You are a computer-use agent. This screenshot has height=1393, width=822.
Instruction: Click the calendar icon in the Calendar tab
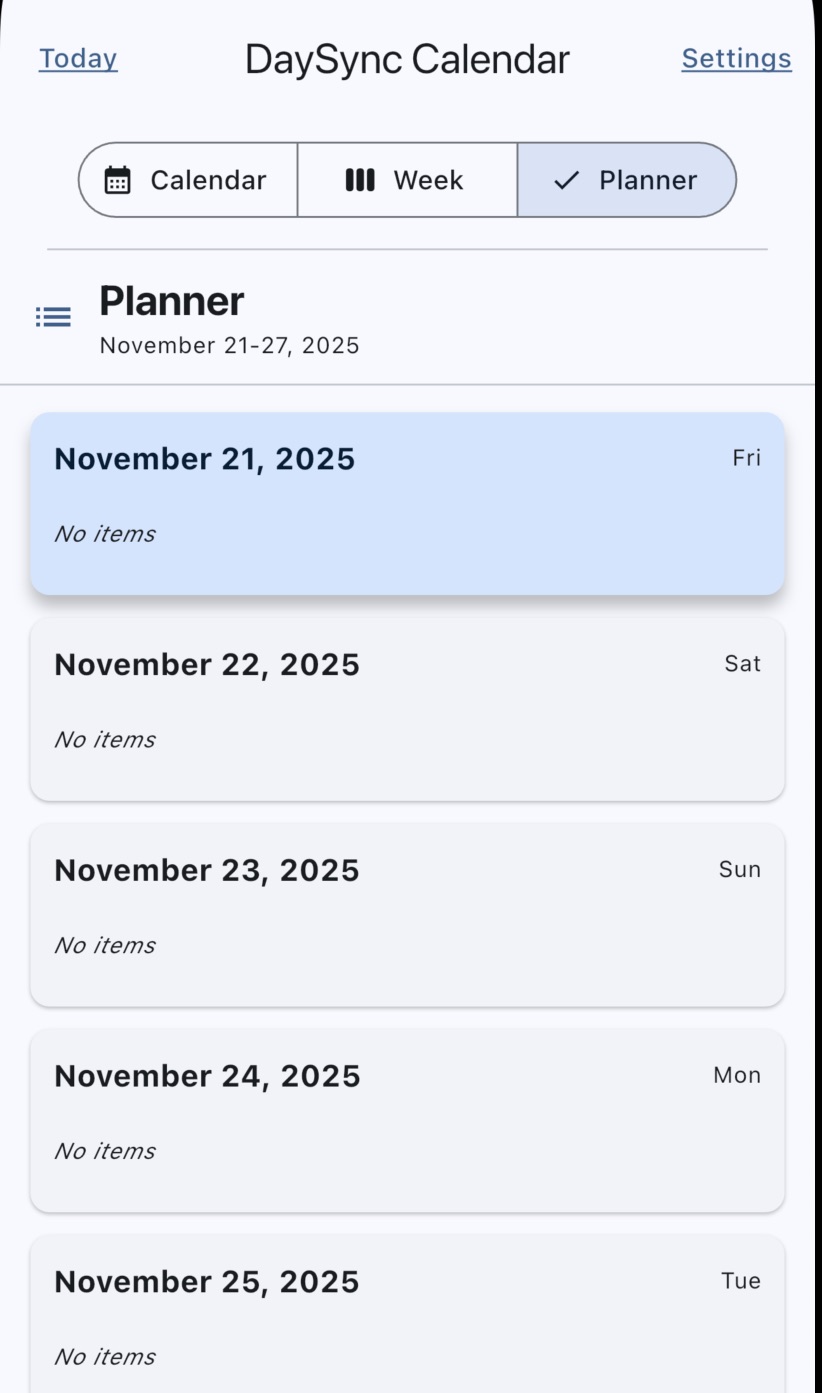pyautogui.click(x=118, y=180)
